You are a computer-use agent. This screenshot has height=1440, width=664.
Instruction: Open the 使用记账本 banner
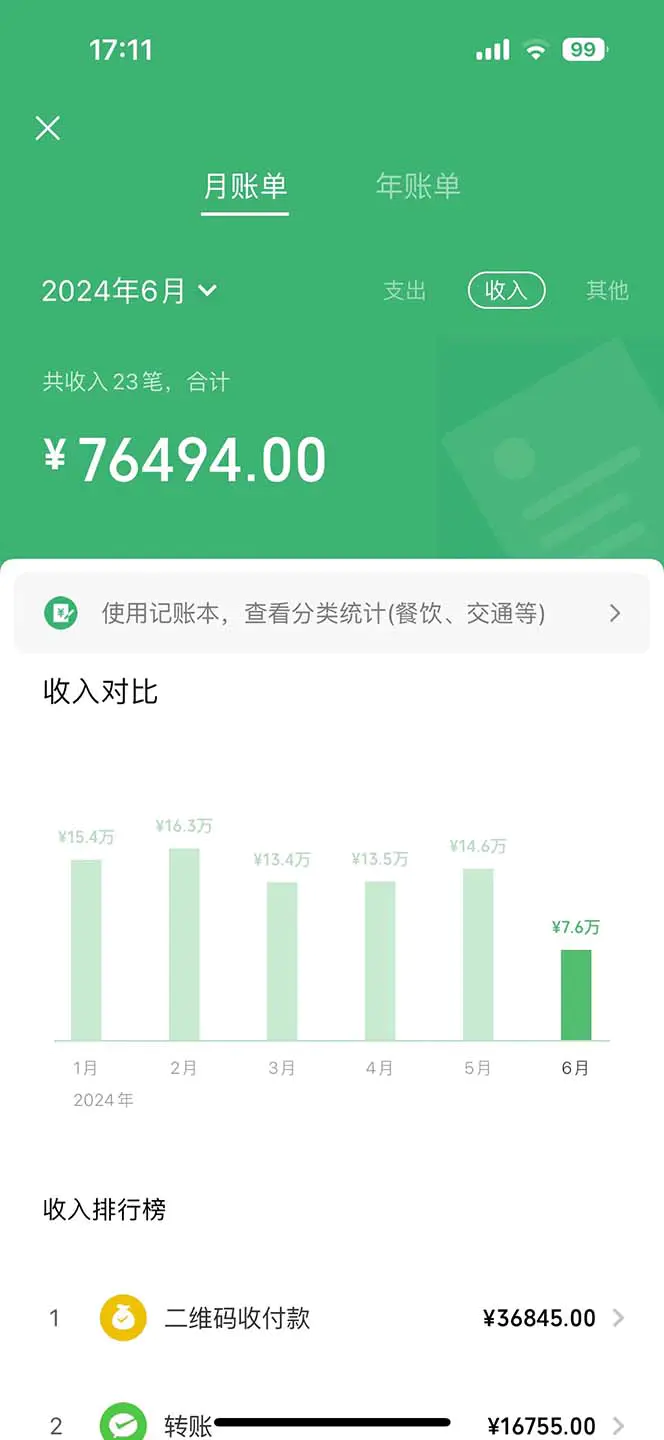332,613
